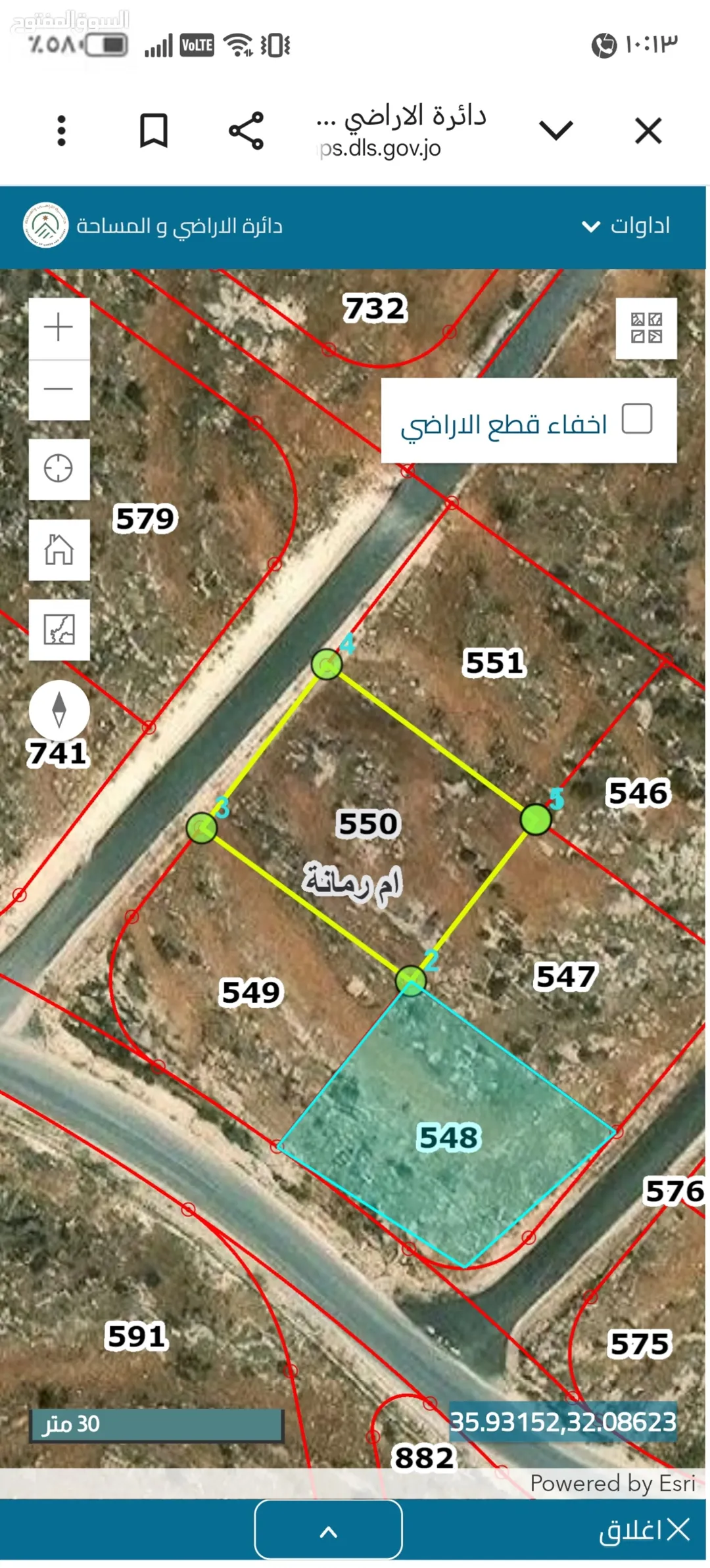Expand the bottom panel arrow
Viewport: 710px width, 1568px height.
[x=328, y=1533]
